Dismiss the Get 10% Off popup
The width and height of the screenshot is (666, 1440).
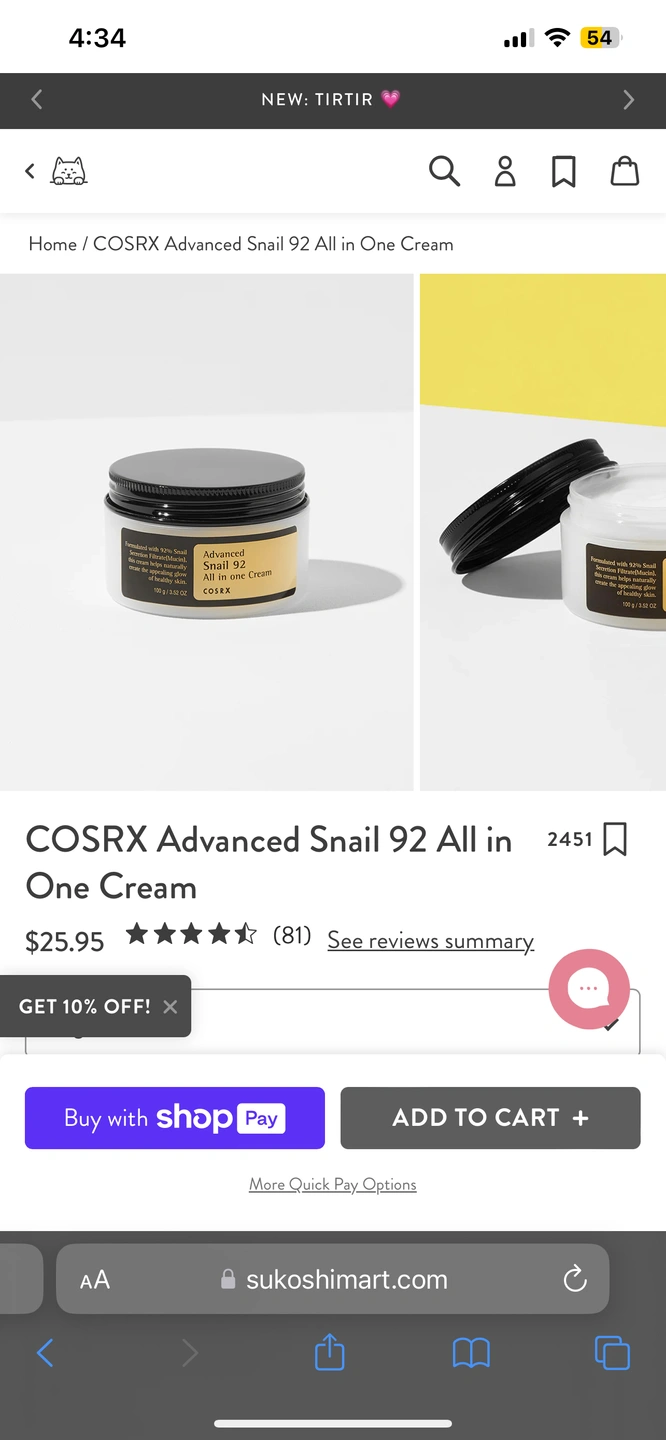[170, 1007]
